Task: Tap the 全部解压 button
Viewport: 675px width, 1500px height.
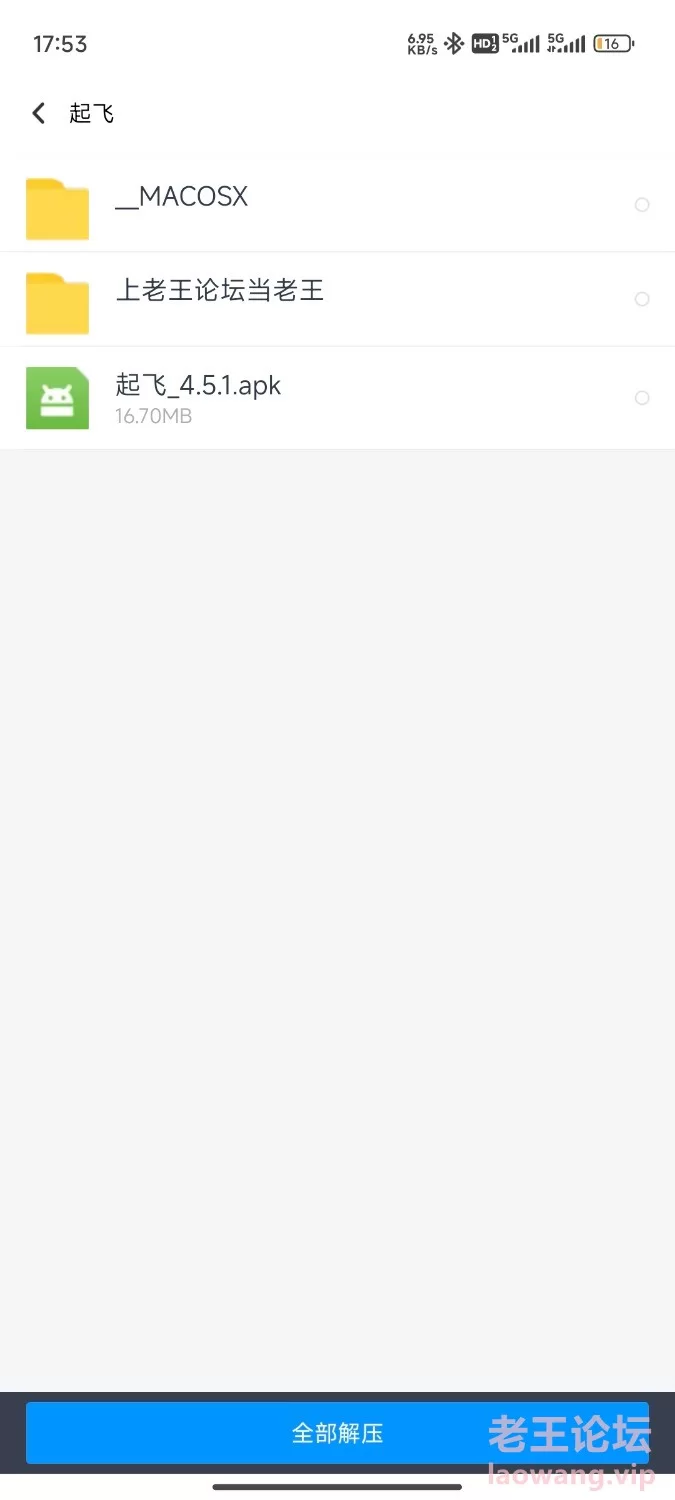Action: [337, 1433]
